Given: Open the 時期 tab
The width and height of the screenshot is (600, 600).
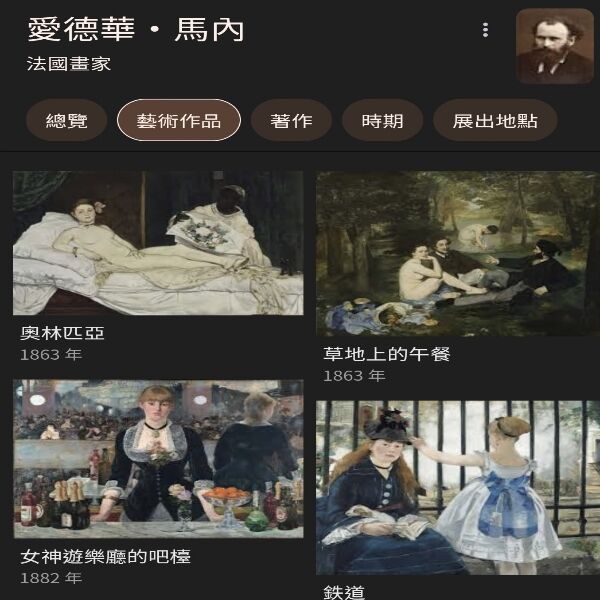Looking at the screenshot, I should [x=382, y=121].
